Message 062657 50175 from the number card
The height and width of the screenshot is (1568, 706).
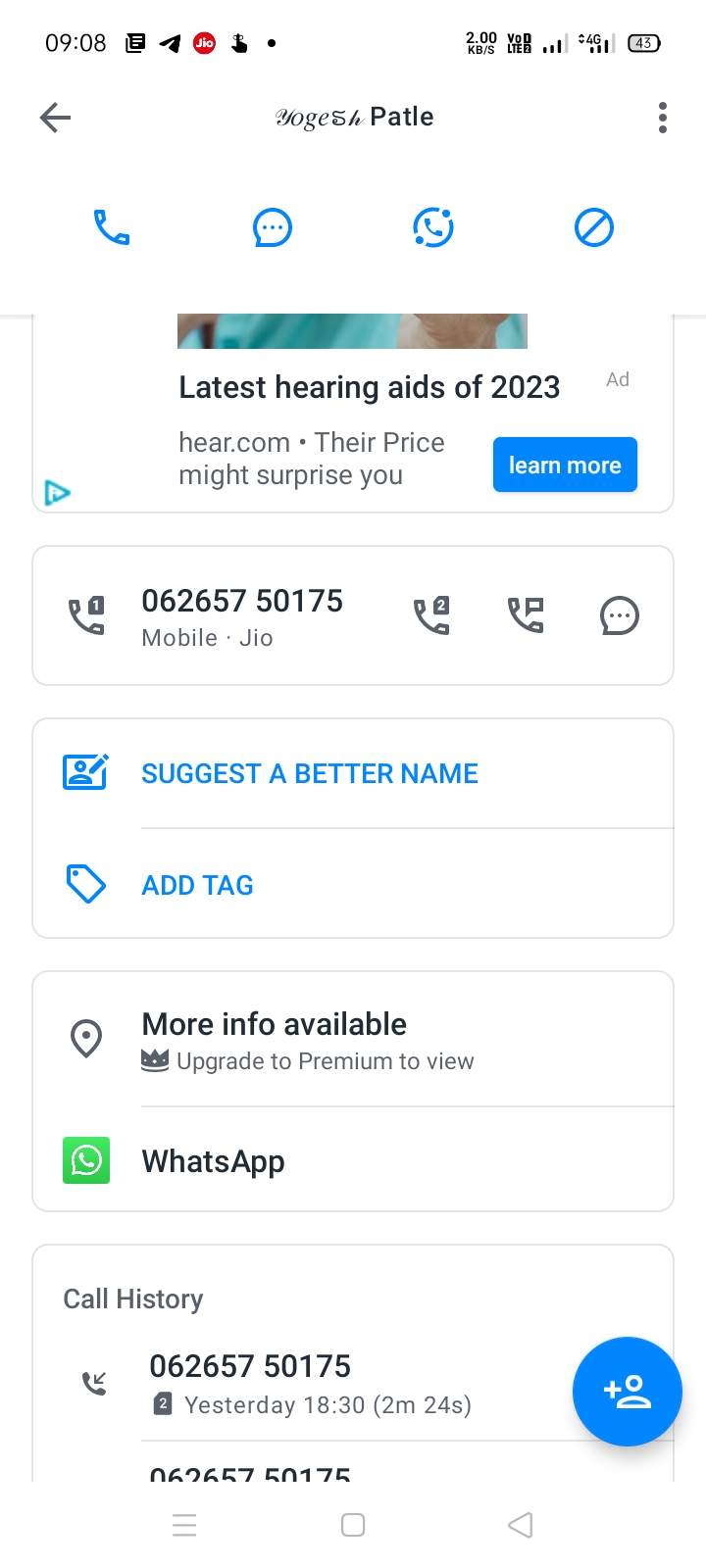(620, 615)
